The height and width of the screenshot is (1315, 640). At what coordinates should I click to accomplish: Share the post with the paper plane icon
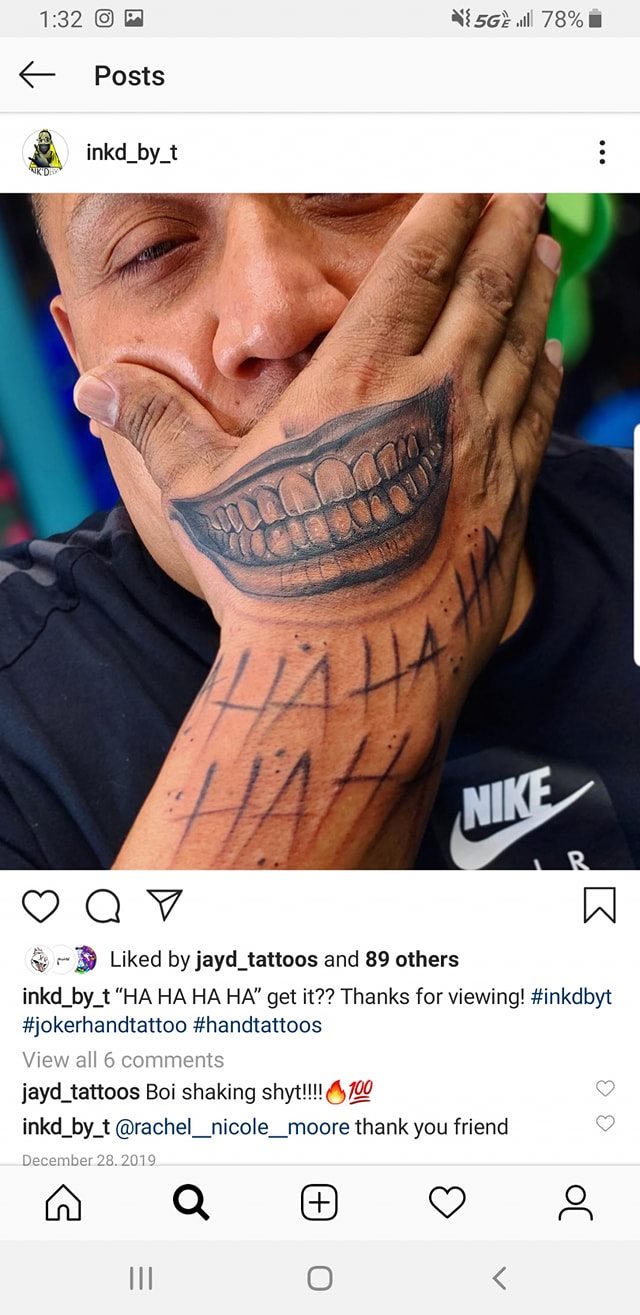[163, 905]
